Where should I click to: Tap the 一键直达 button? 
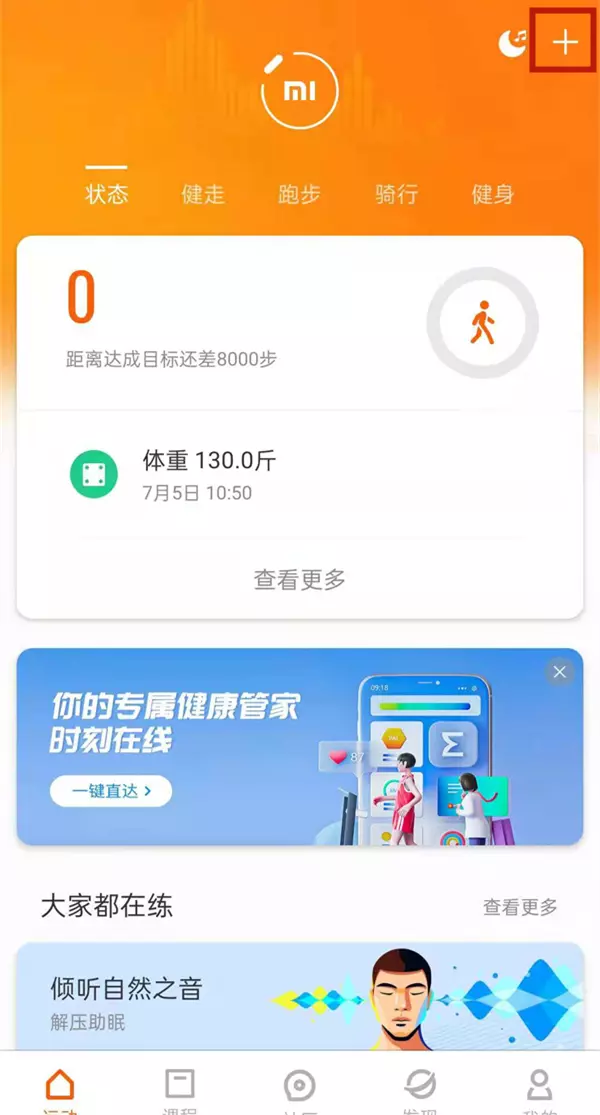pos(111,791)
